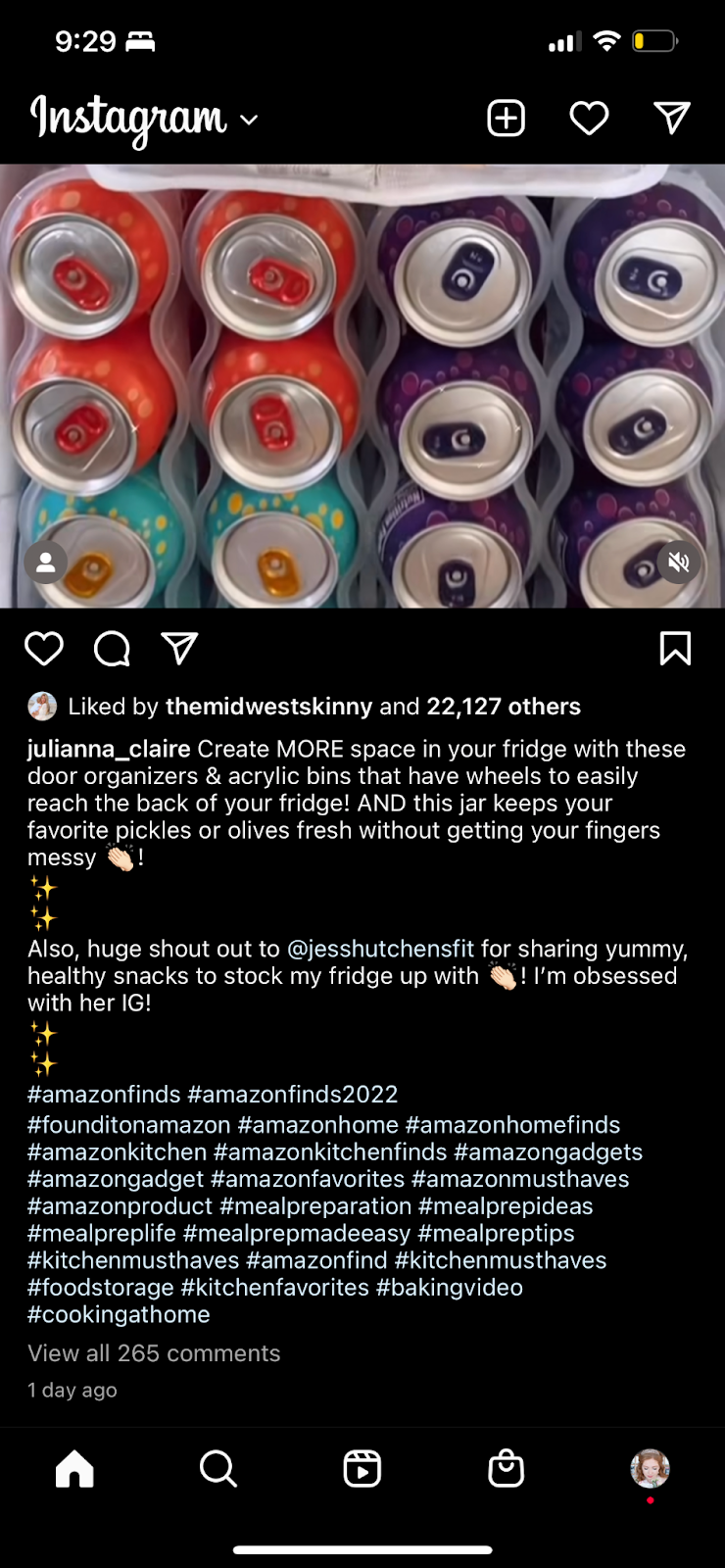Bookmark this post

(675, 649)
